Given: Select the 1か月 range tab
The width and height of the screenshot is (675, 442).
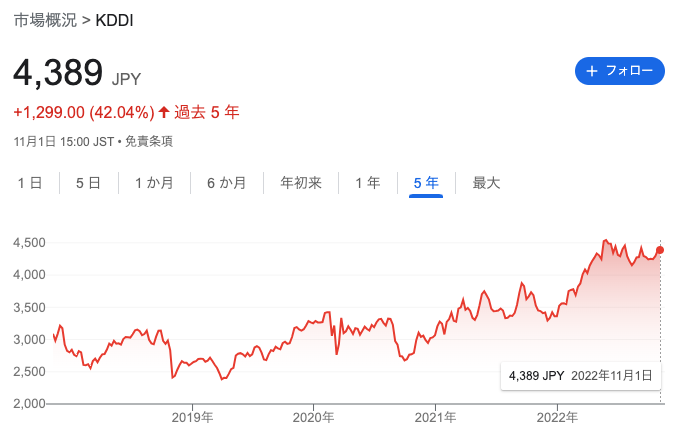Looking at the screenshot, I should [x=154, y=183].
